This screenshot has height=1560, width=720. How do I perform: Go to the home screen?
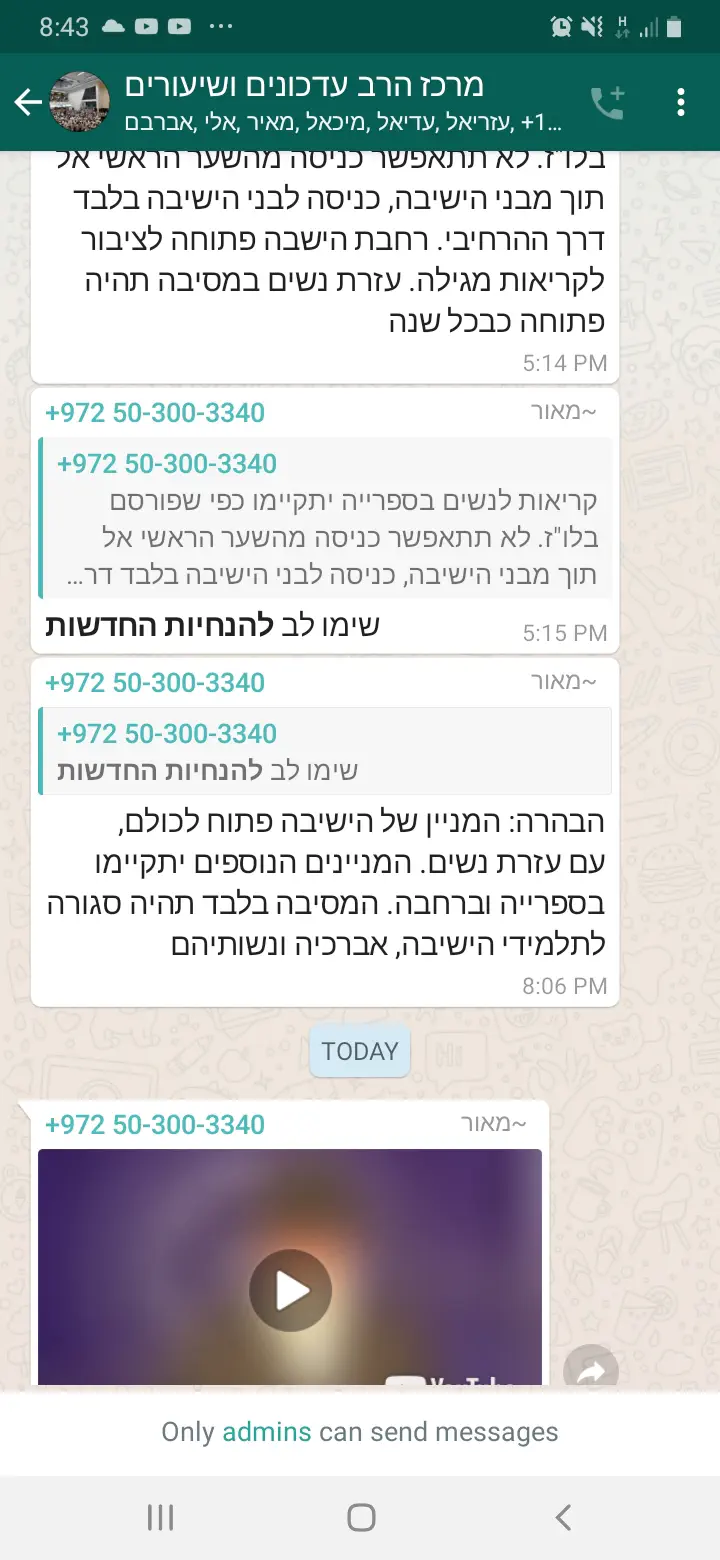360,1518
